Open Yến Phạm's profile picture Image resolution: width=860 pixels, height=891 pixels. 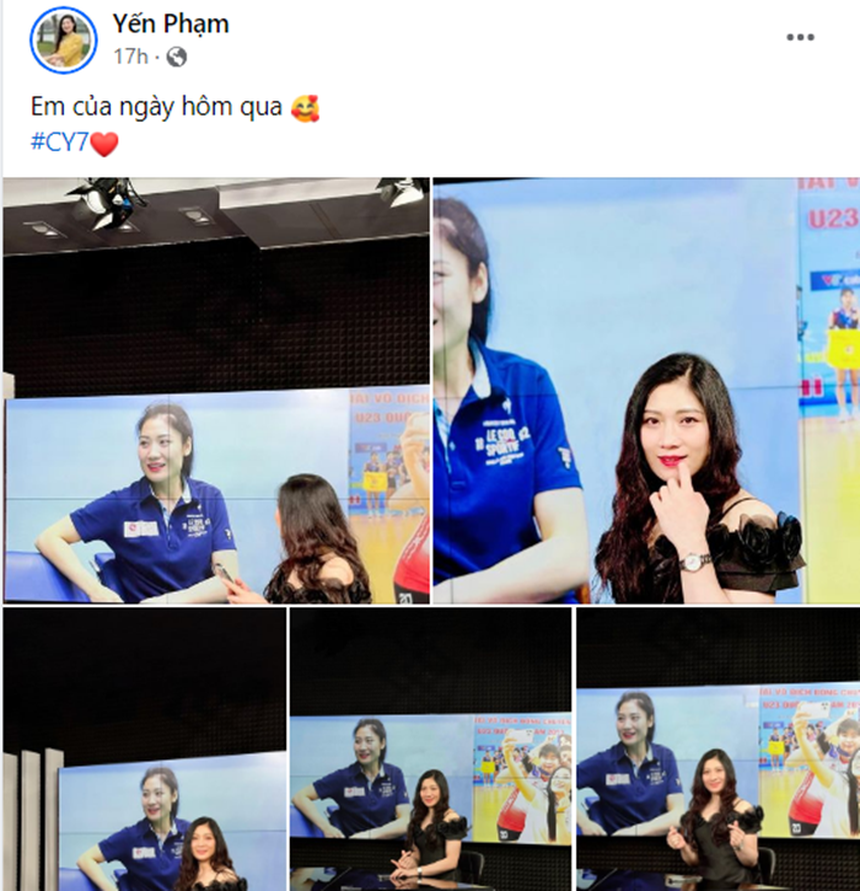(63, 40)
